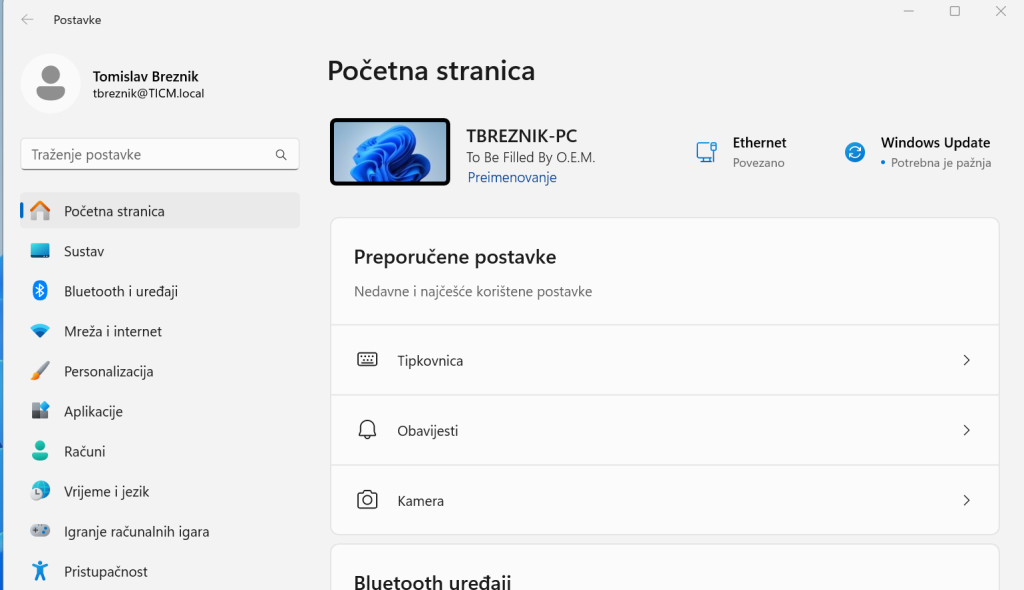
Task: Open the Aplikacije section
Action: point(93,411)
